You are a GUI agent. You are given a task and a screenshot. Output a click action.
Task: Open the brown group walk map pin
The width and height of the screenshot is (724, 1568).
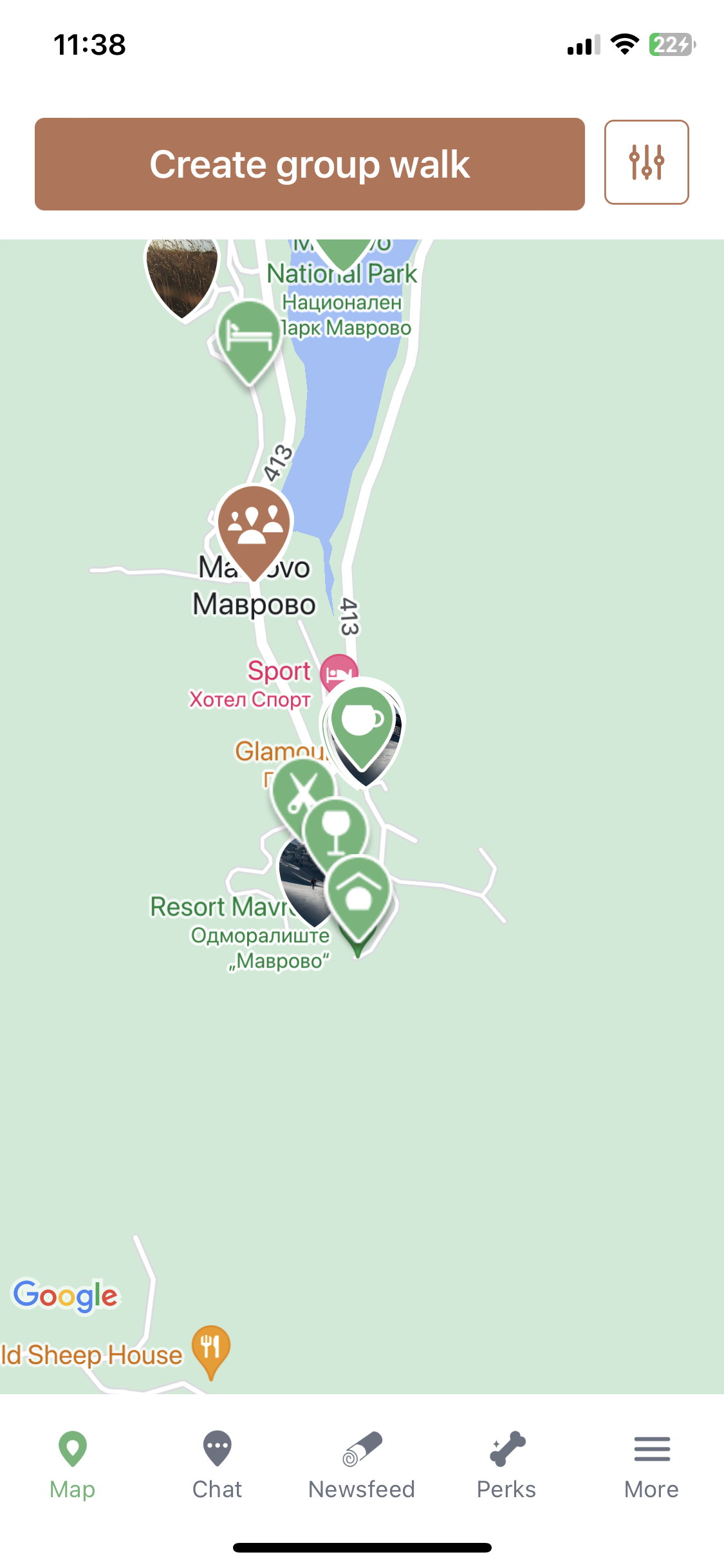pyautogui.click(x=255, y=525)
